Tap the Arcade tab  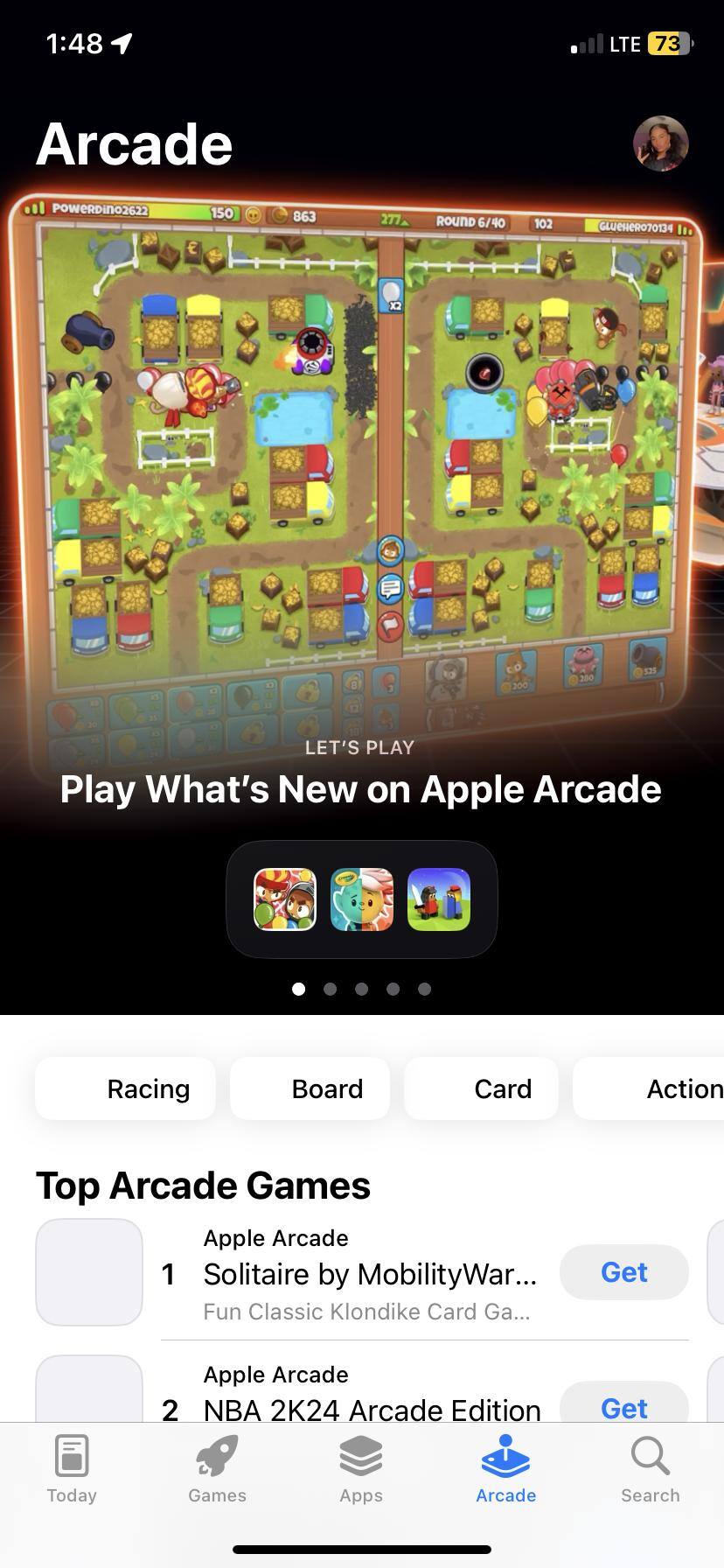pos(505,1470)
